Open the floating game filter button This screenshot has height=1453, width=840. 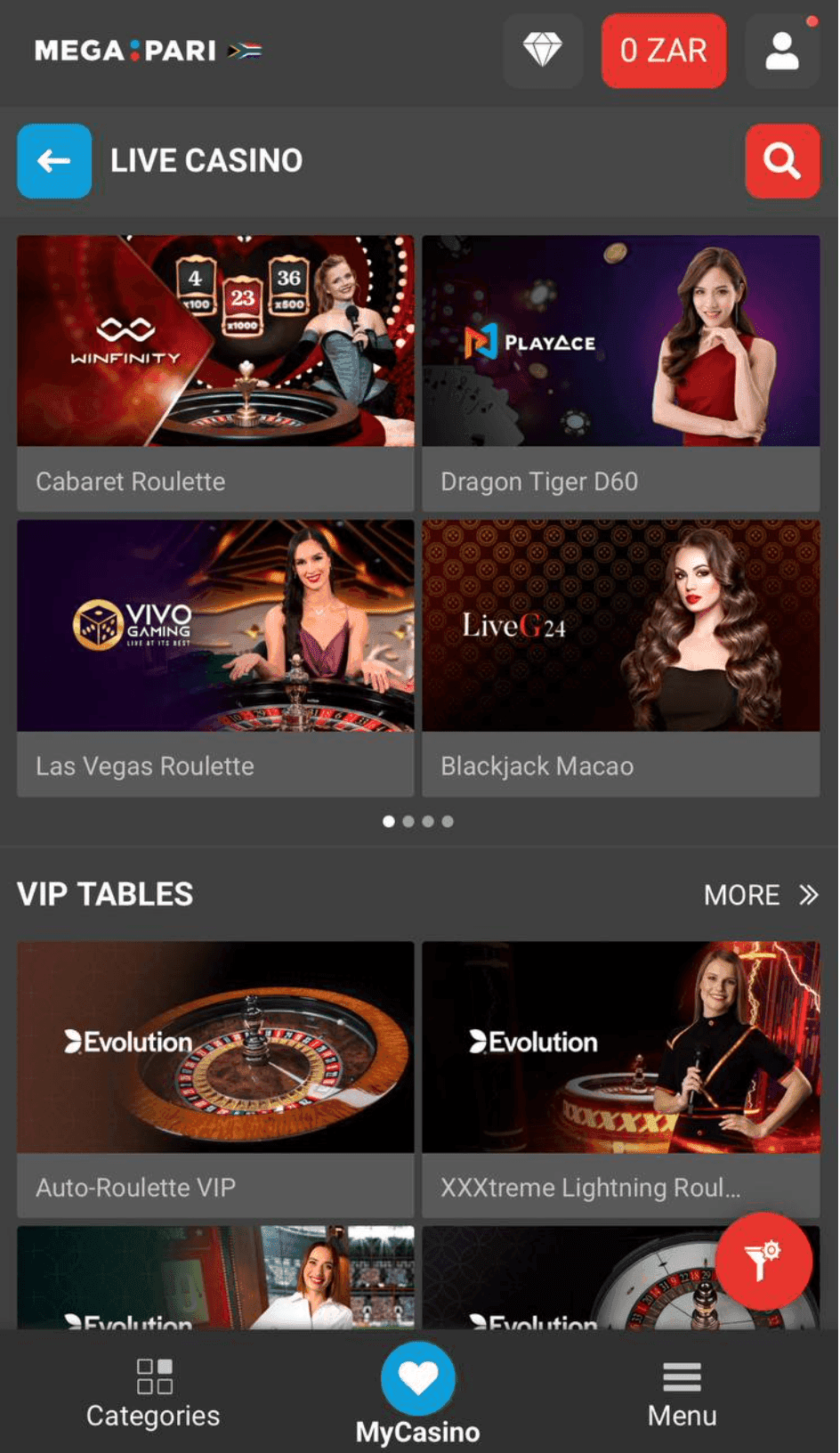pyautogui.click(x=763, y=1258)
